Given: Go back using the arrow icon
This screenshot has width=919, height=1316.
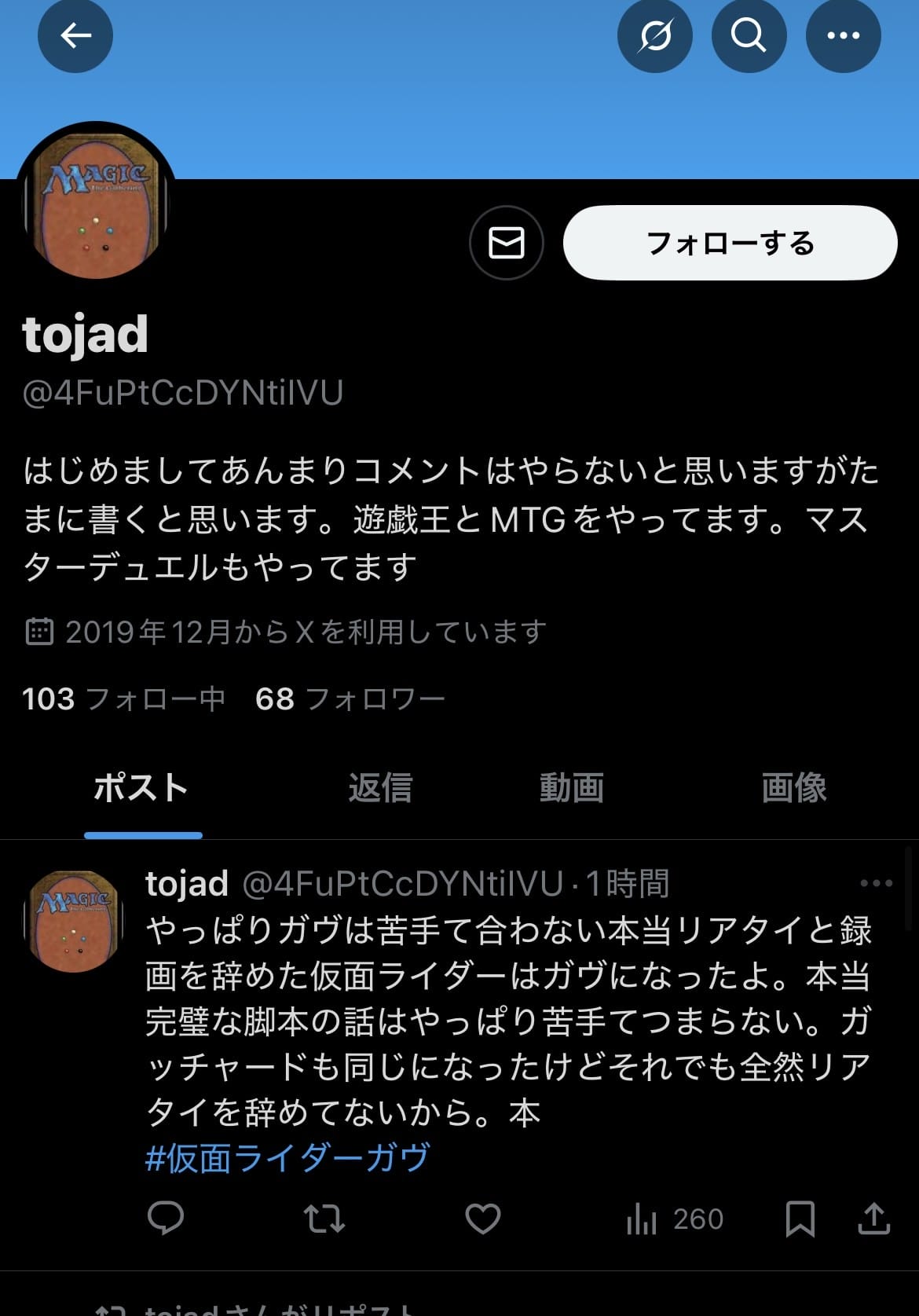Looking at the screenshot, I should click(75, 35).
